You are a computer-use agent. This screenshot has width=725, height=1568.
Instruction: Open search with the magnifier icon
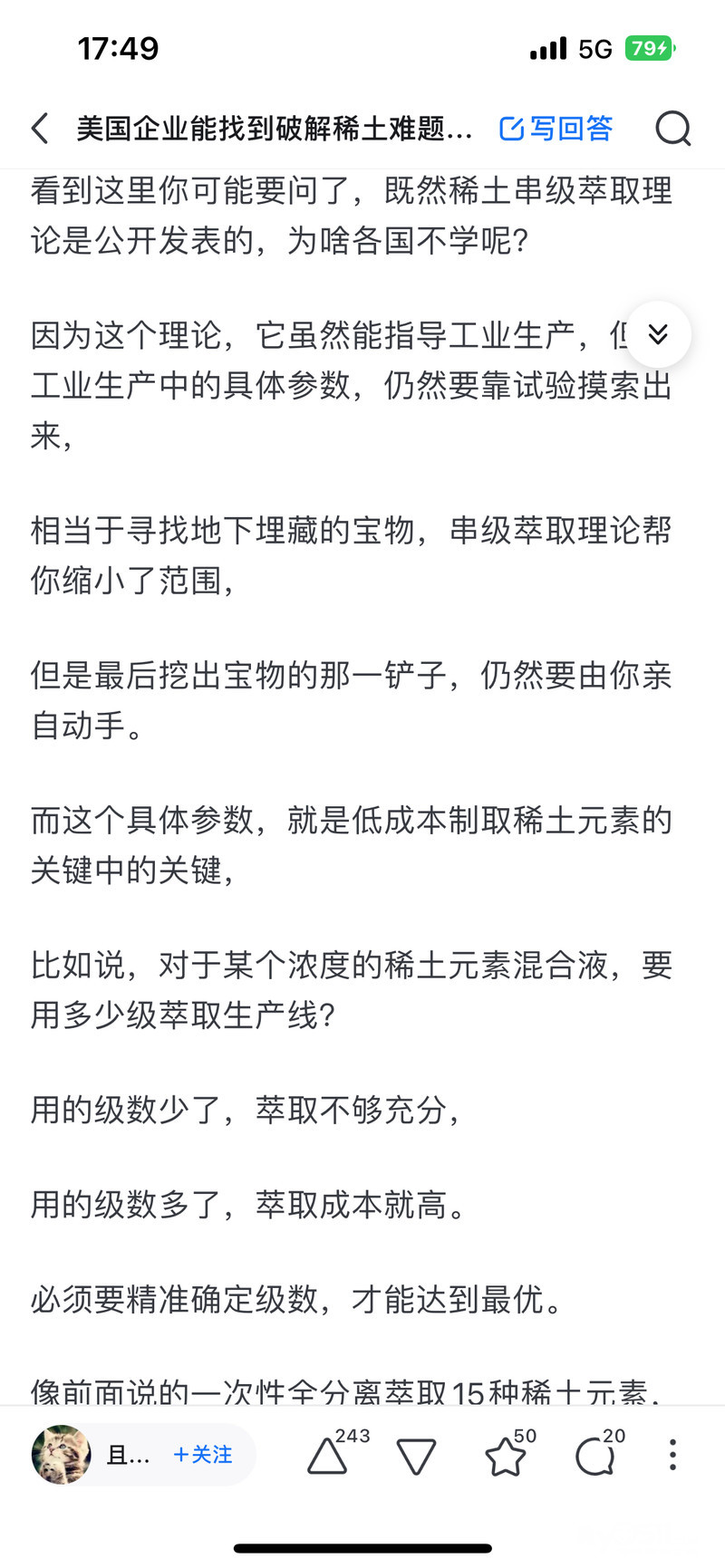pyautogui.click(x=672, y=129)
